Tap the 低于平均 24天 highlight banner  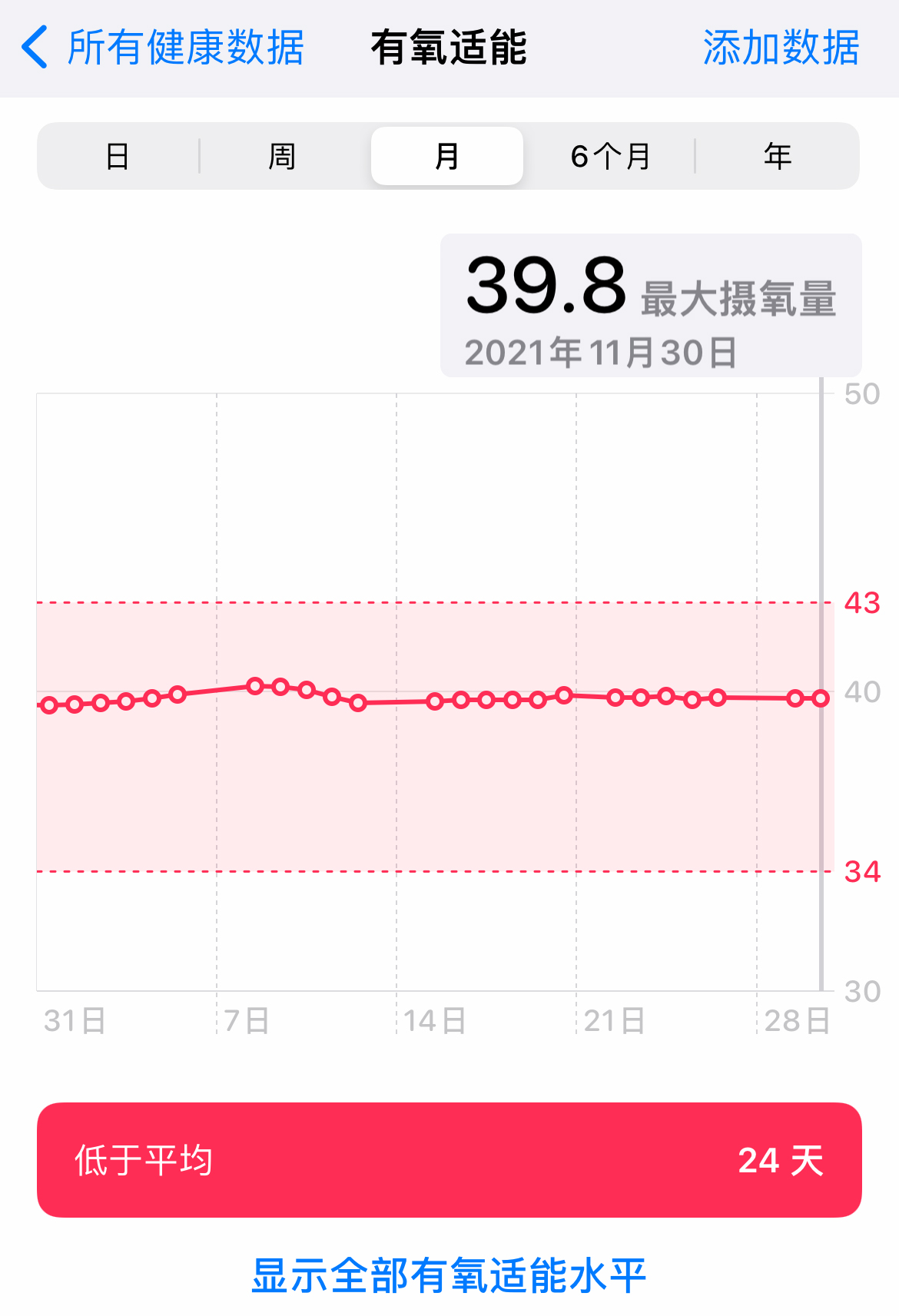[x=449, y=1161]
